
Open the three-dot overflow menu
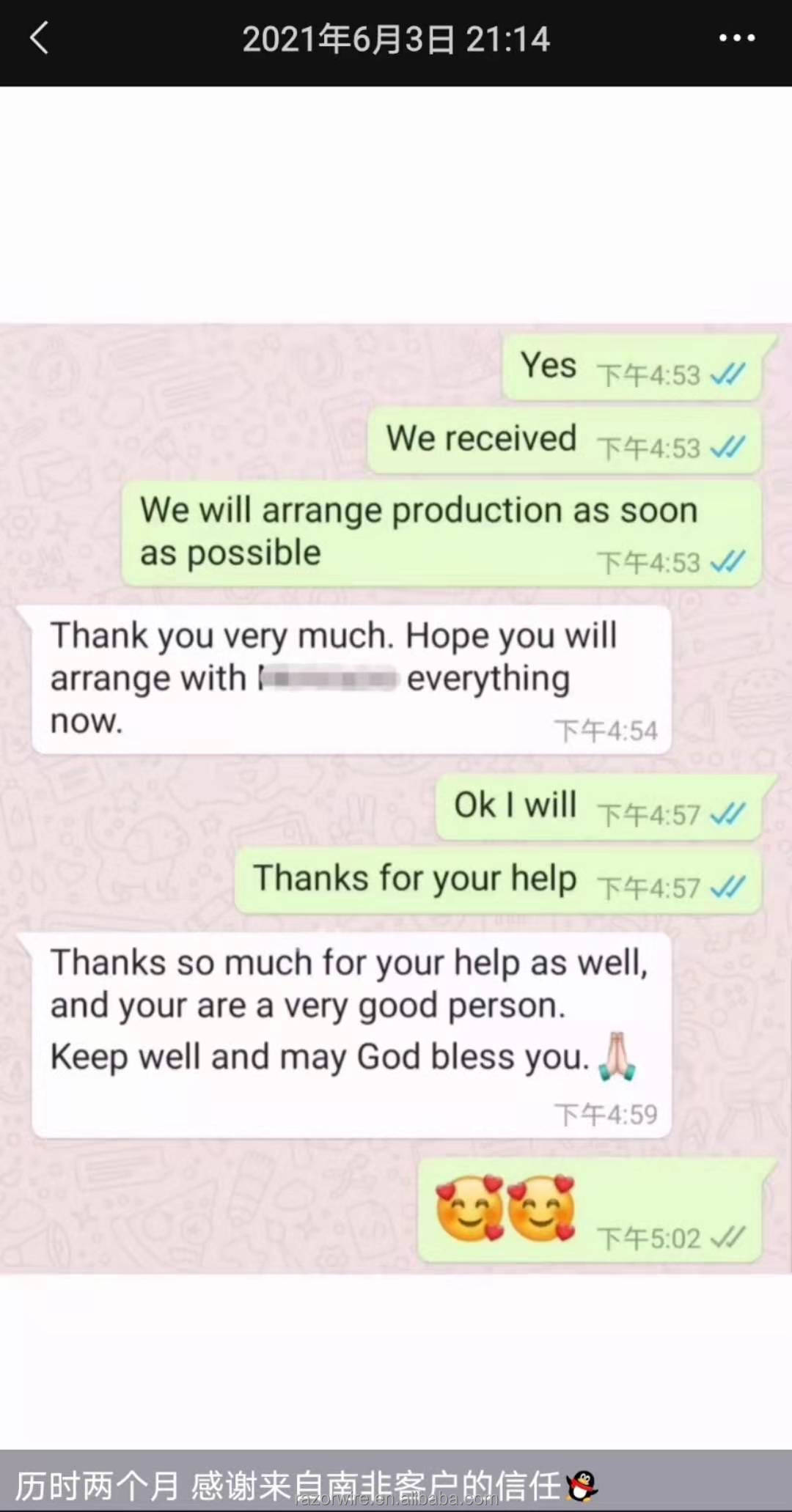(x=736, y=38)
